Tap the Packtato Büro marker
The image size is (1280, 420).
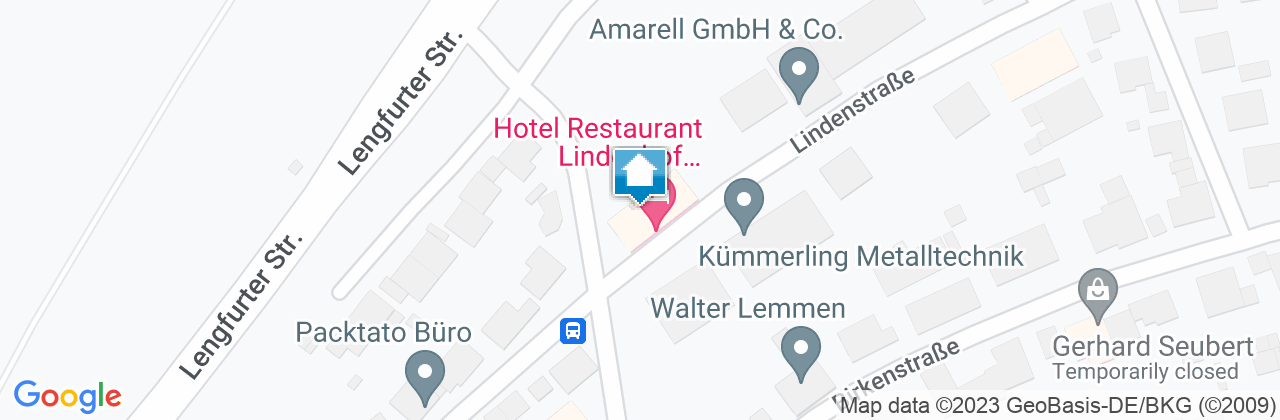tap(425, 377)
